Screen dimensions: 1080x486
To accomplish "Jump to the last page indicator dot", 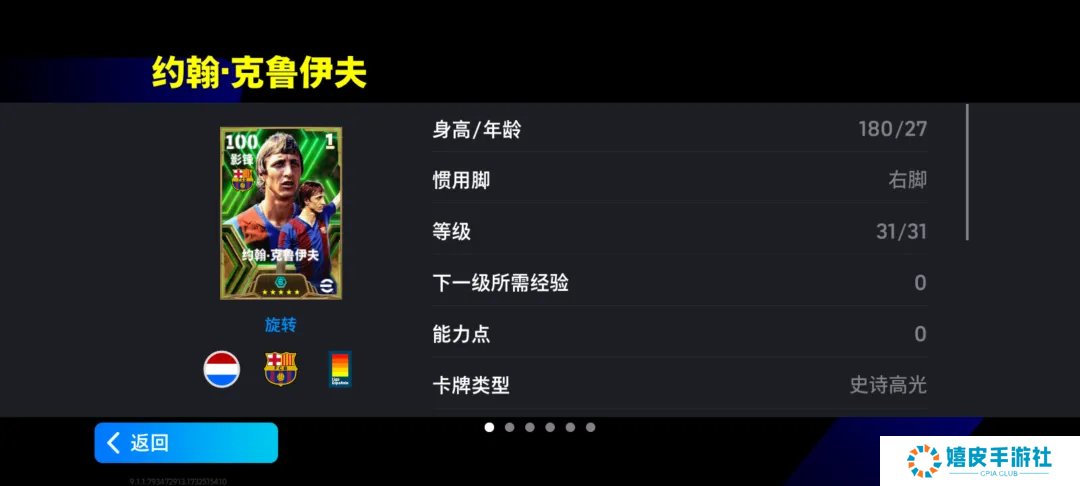I will point(590,427).
